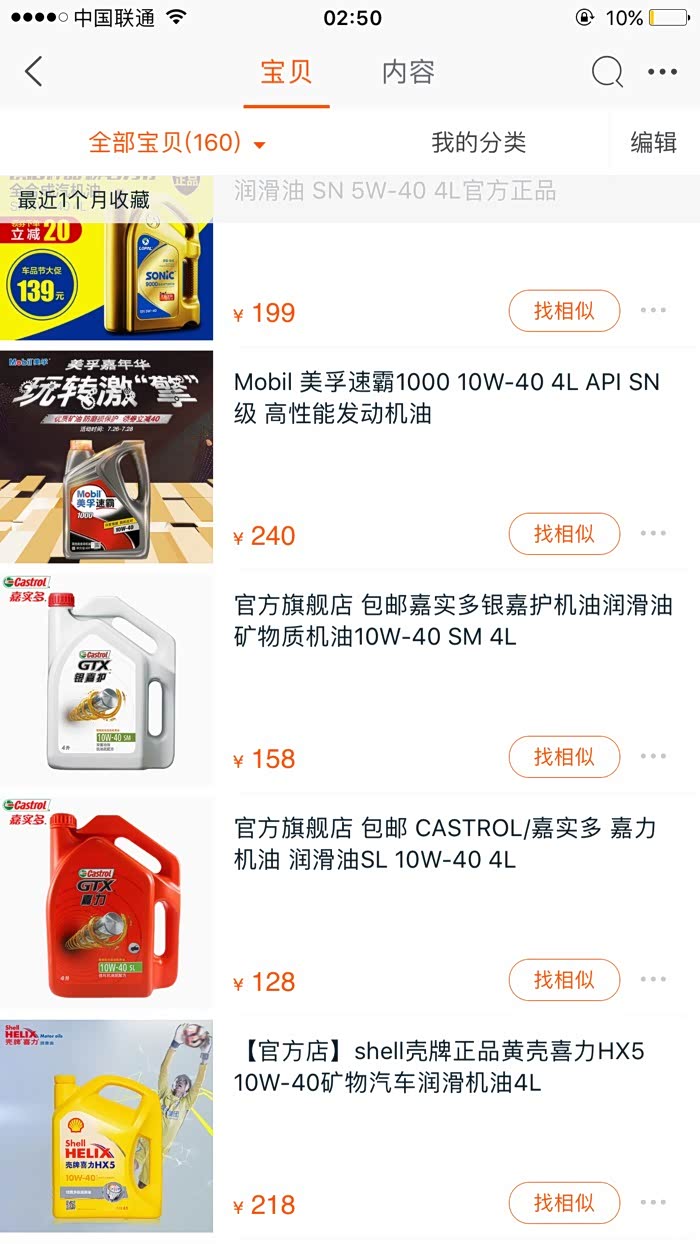Tap 编辑 to edit favorites
Viewport: 700px width, 1244px height.
pos(653,143)
